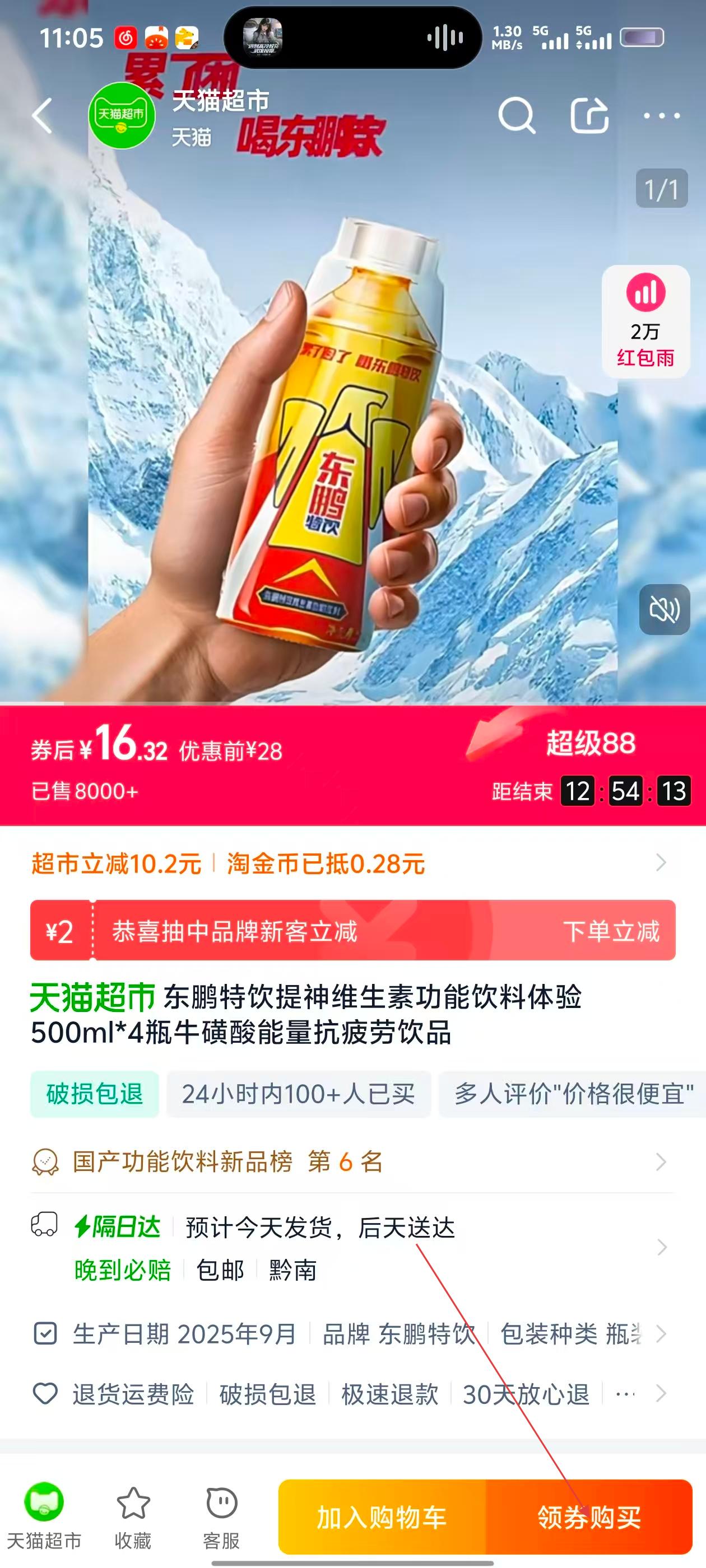Open the search icon
Image resolution: width=706 pixels, height=1568 pixels.
pyautogui.click(x=517, y=116)
